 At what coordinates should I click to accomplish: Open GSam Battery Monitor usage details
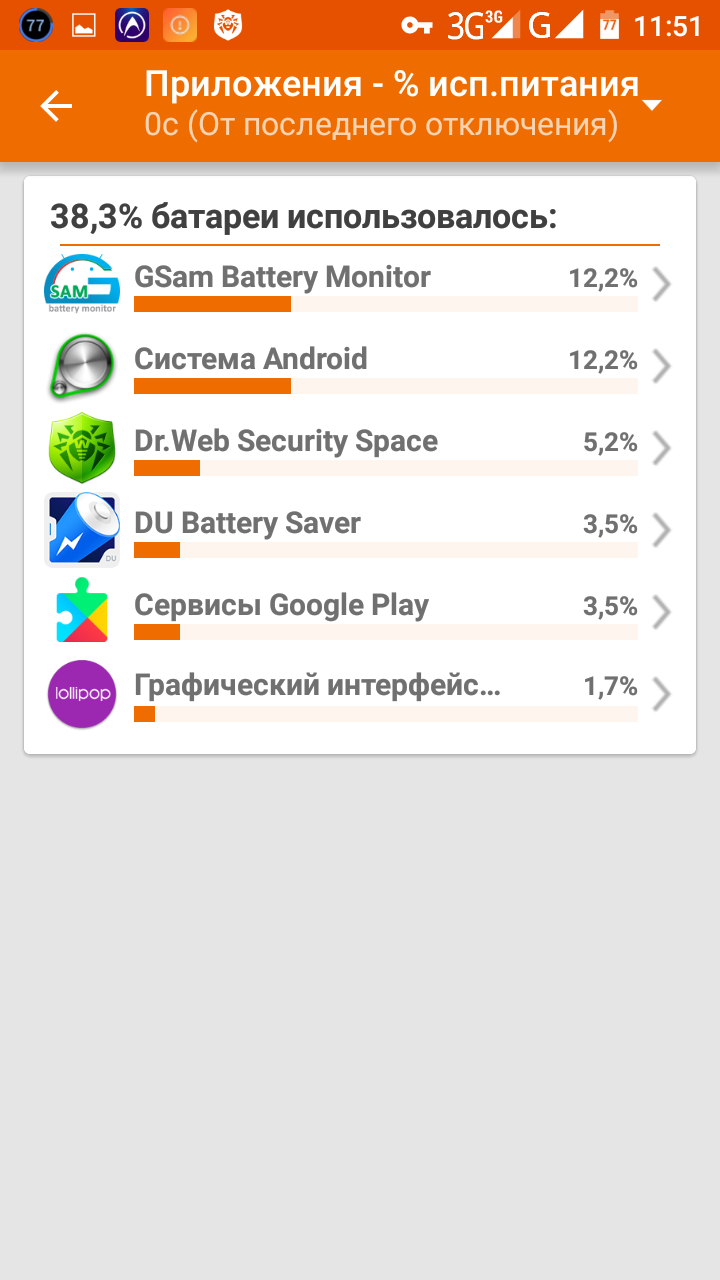[360, 285]
